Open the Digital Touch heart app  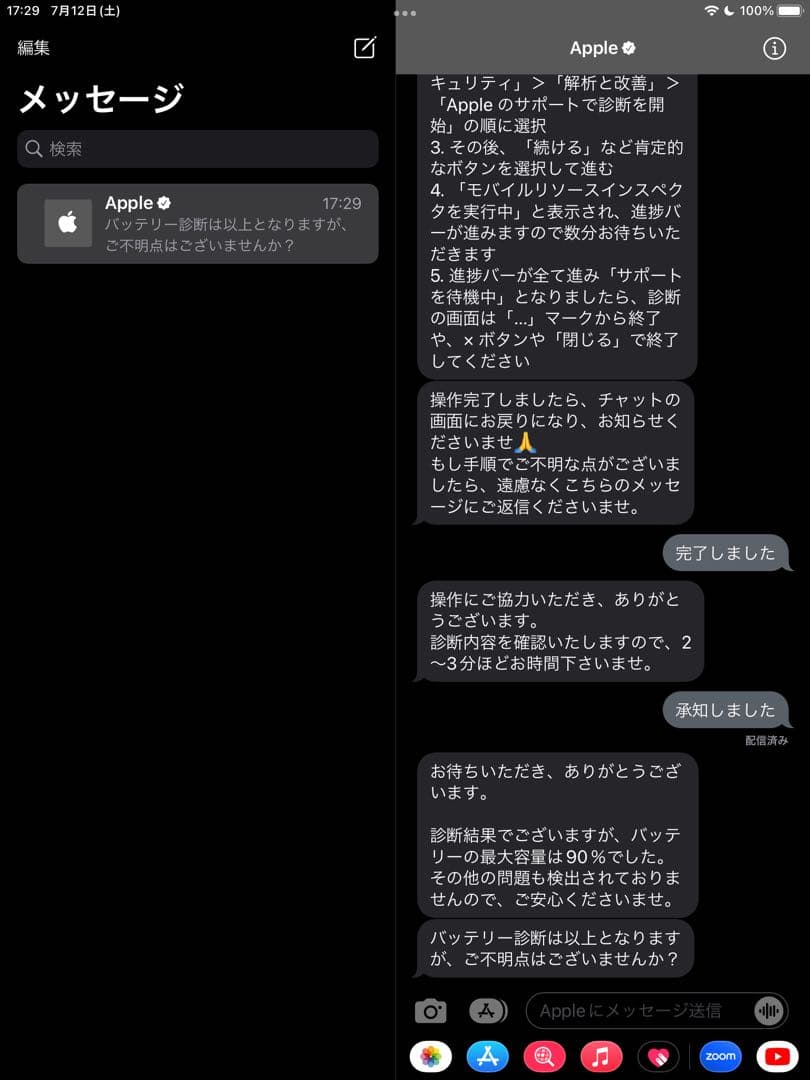(659, 1056)
